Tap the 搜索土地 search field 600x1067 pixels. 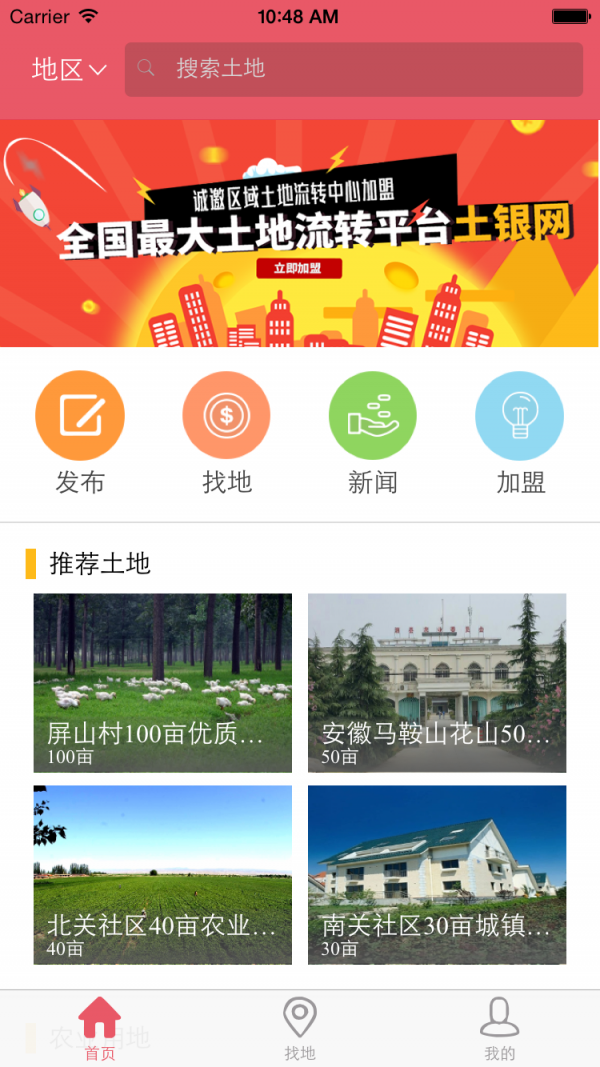(354, 70)
